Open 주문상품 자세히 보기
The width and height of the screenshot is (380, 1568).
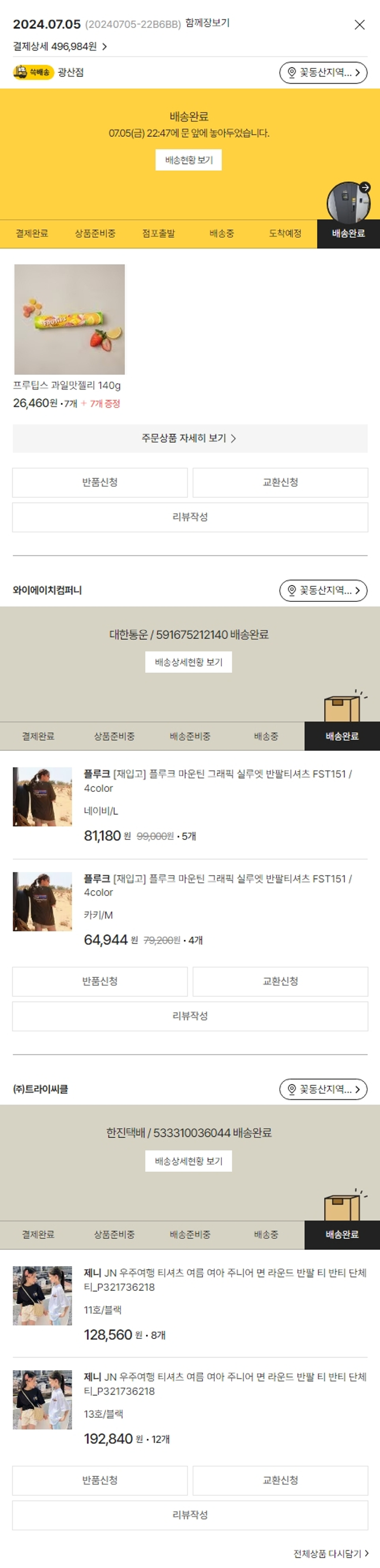[x=189, y=438]
